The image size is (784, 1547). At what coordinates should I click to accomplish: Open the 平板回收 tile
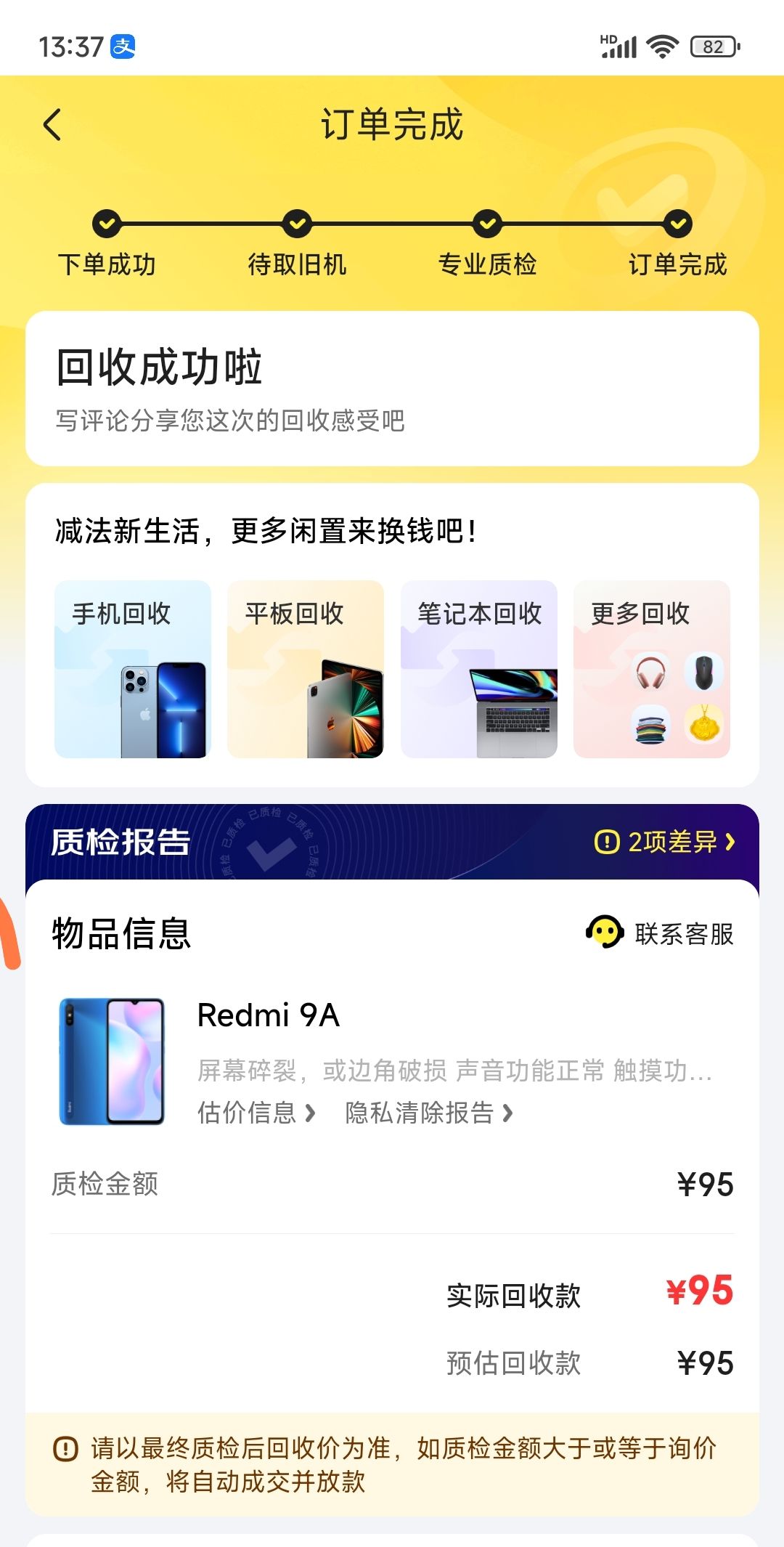(x=306, y=669)
